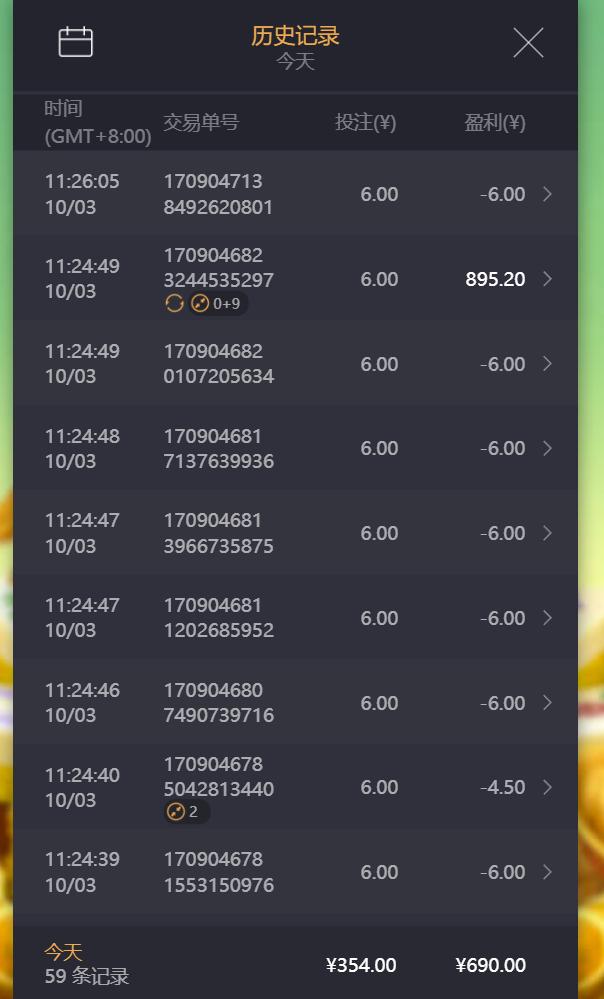The width and height of the screenshot is (604, 999).
Task: Open the calendar date picker
Action: tap(76, 42)
